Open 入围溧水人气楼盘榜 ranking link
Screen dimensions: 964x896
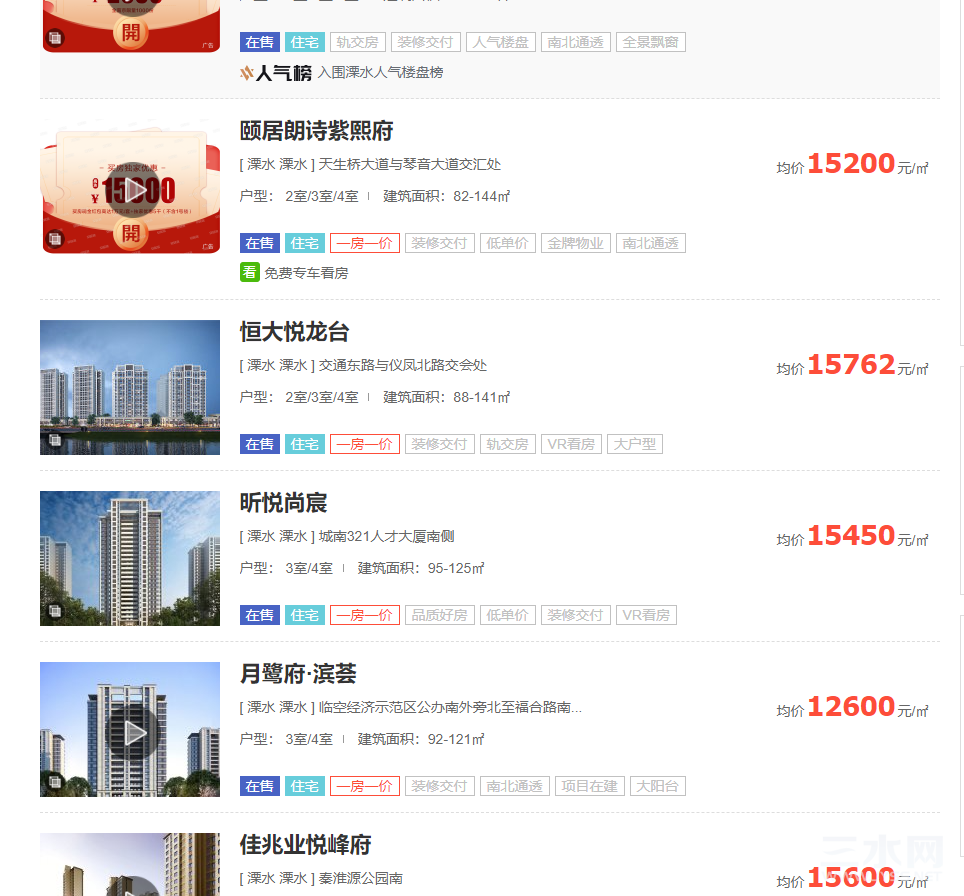pyautogui.click(x=380, y=73)
